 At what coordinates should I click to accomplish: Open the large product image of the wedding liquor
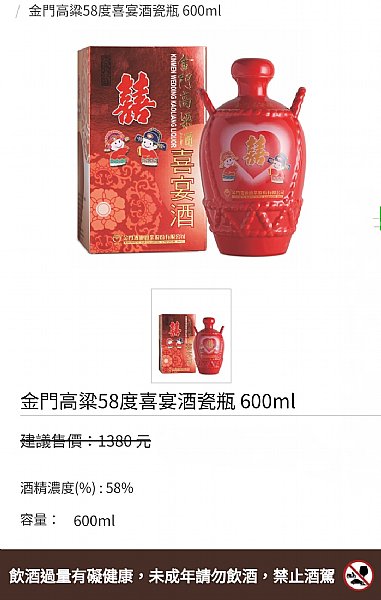pos(192,150)
